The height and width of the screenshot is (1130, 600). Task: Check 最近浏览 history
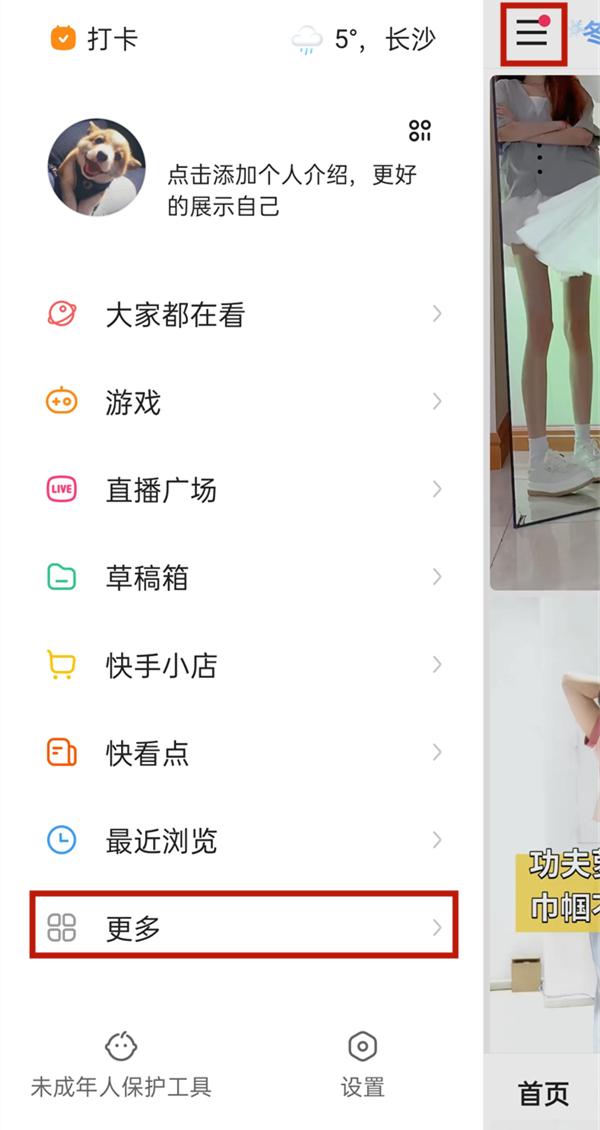coord(244,841)
